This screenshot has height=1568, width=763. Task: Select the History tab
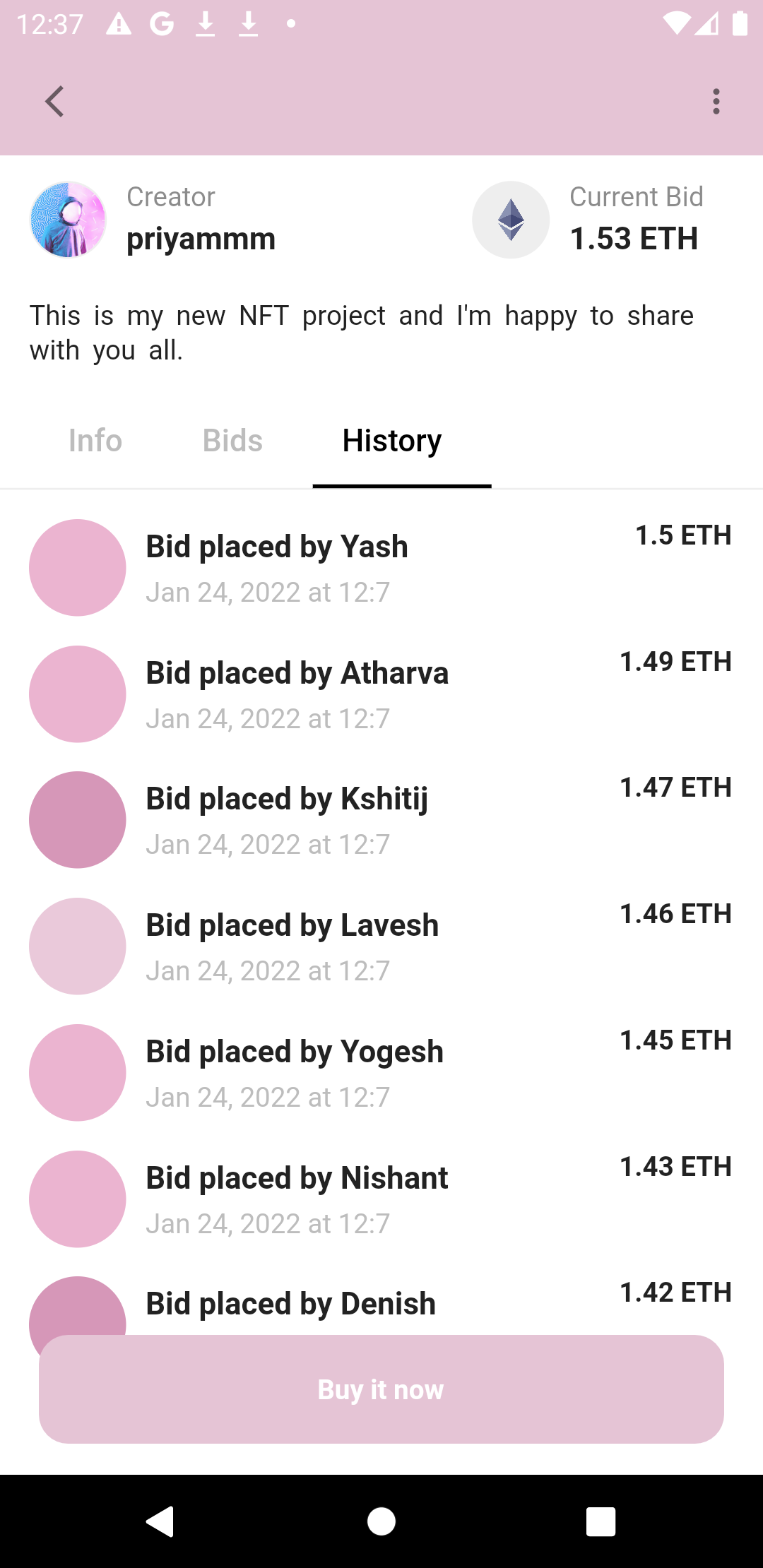click(392, 441)
